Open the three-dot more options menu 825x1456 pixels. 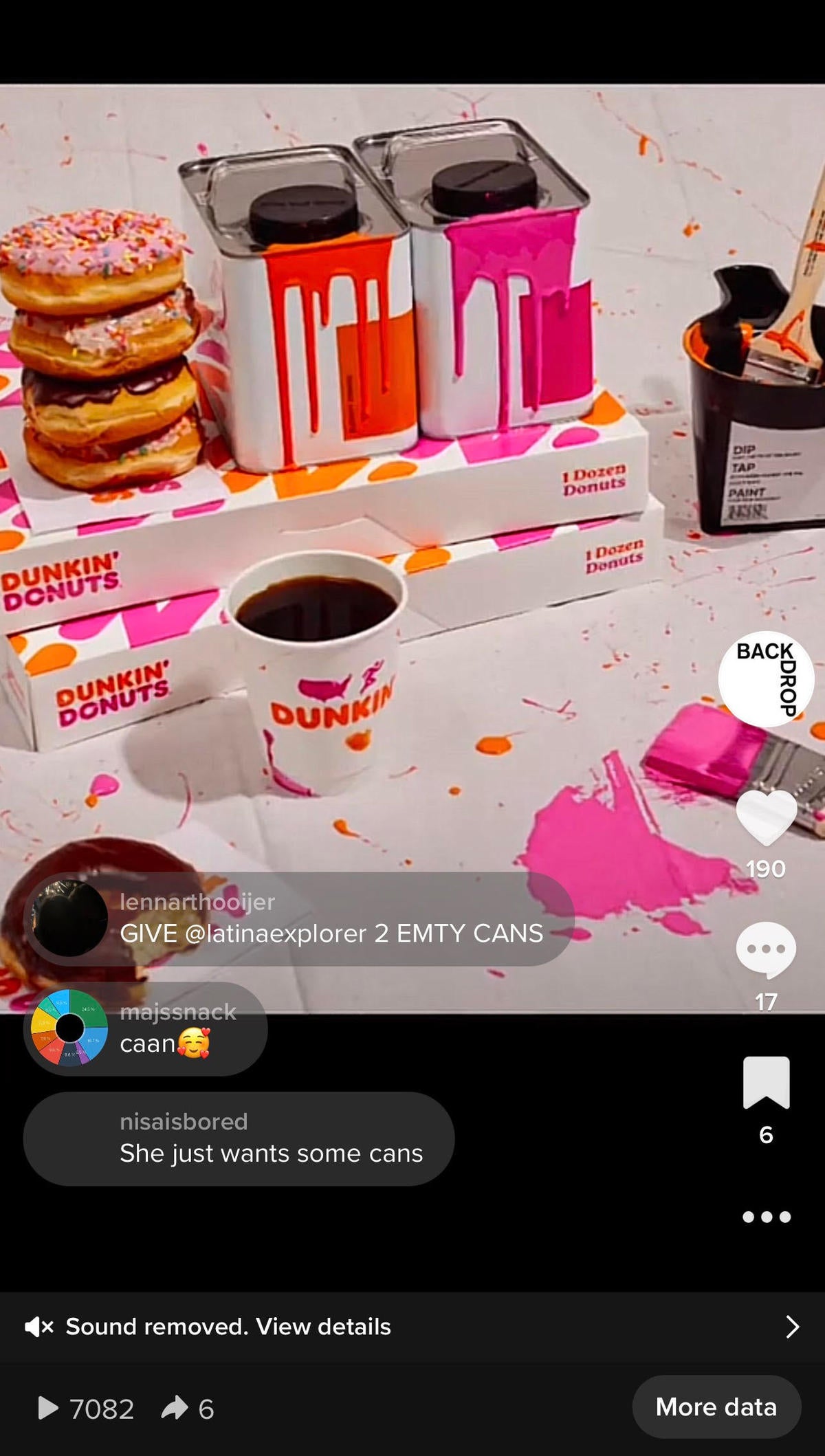coord(766,1217)
